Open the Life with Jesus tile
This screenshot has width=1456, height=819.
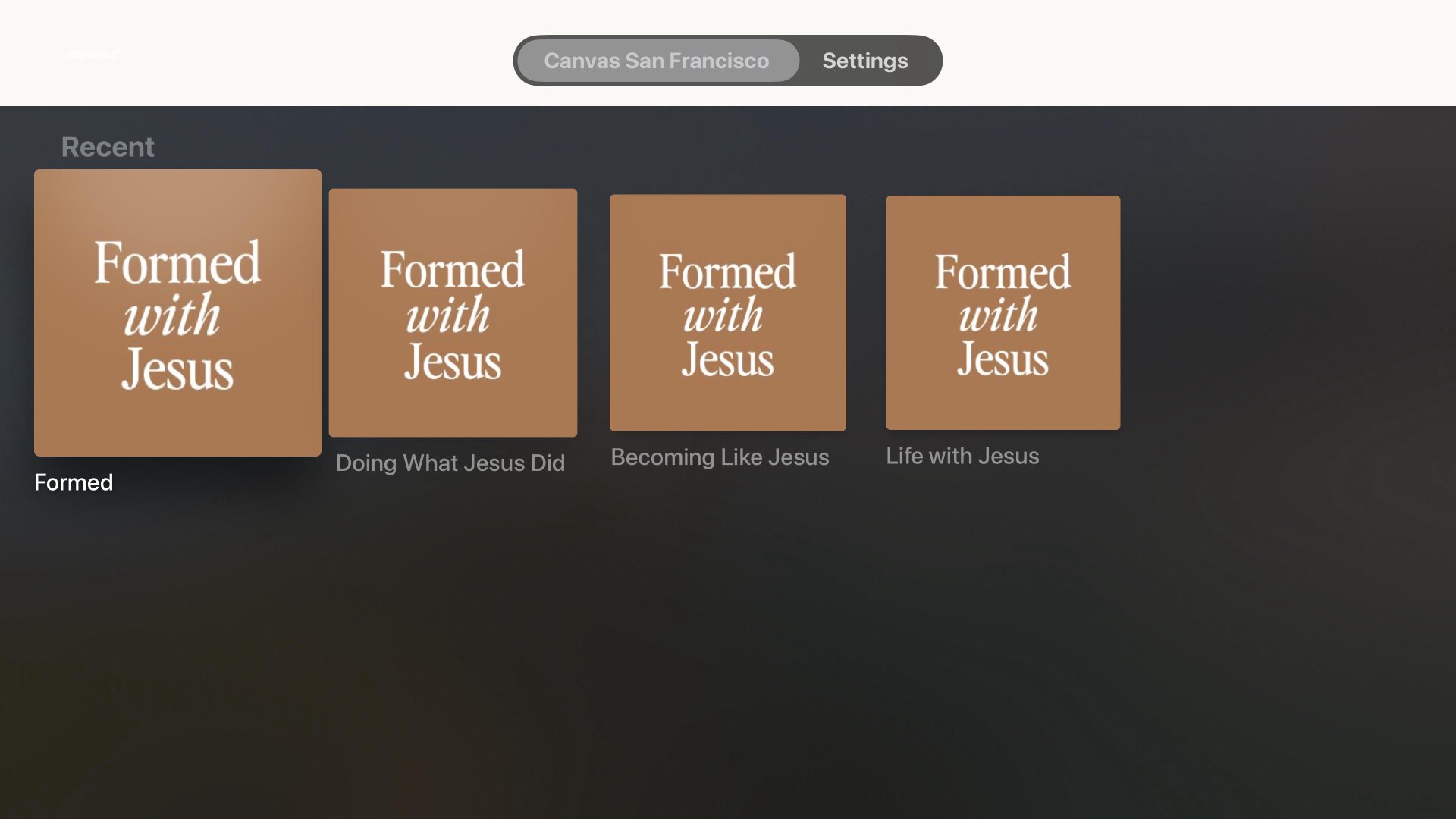tap(1003, 312)
